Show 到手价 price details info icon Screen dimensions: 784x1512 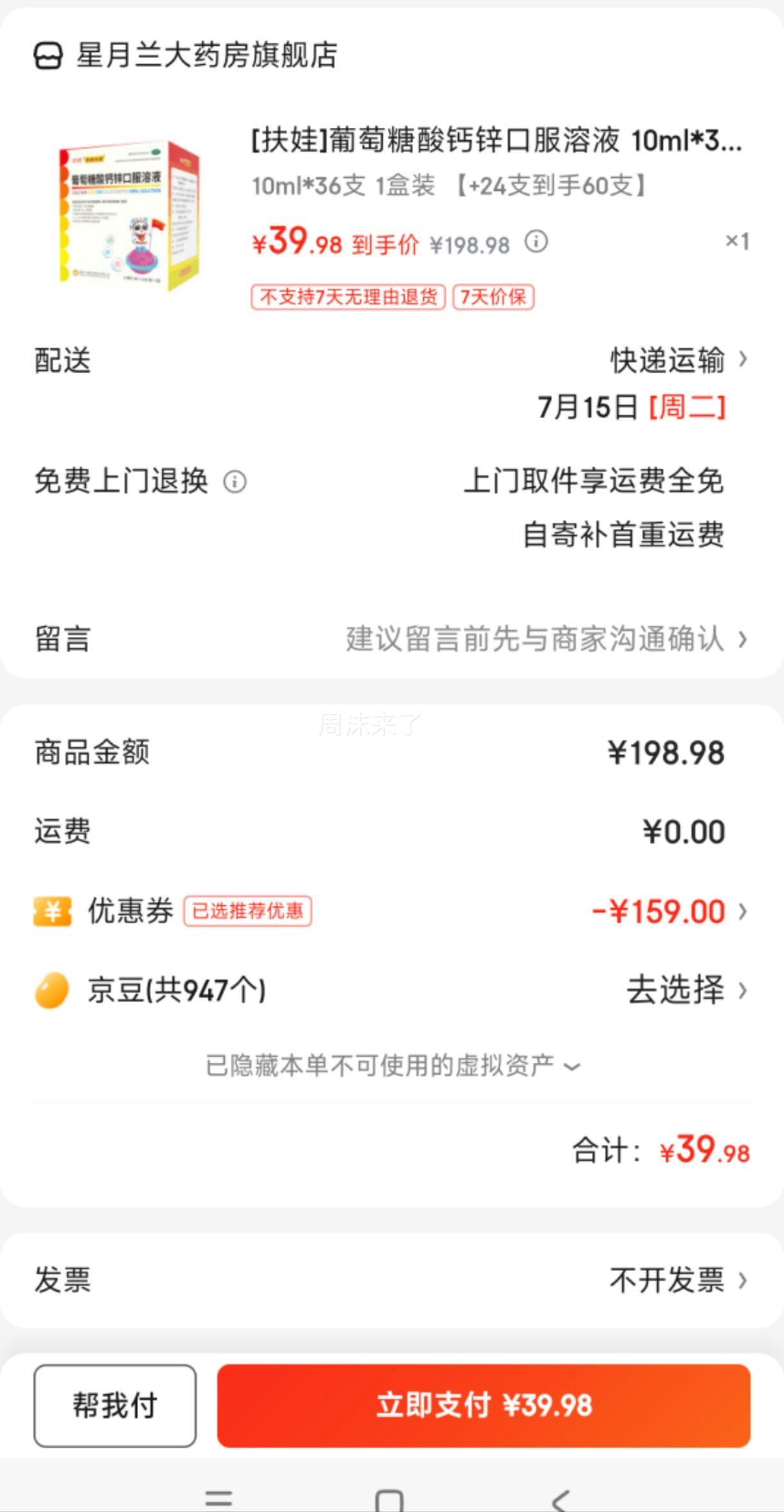tap(536, 242)
